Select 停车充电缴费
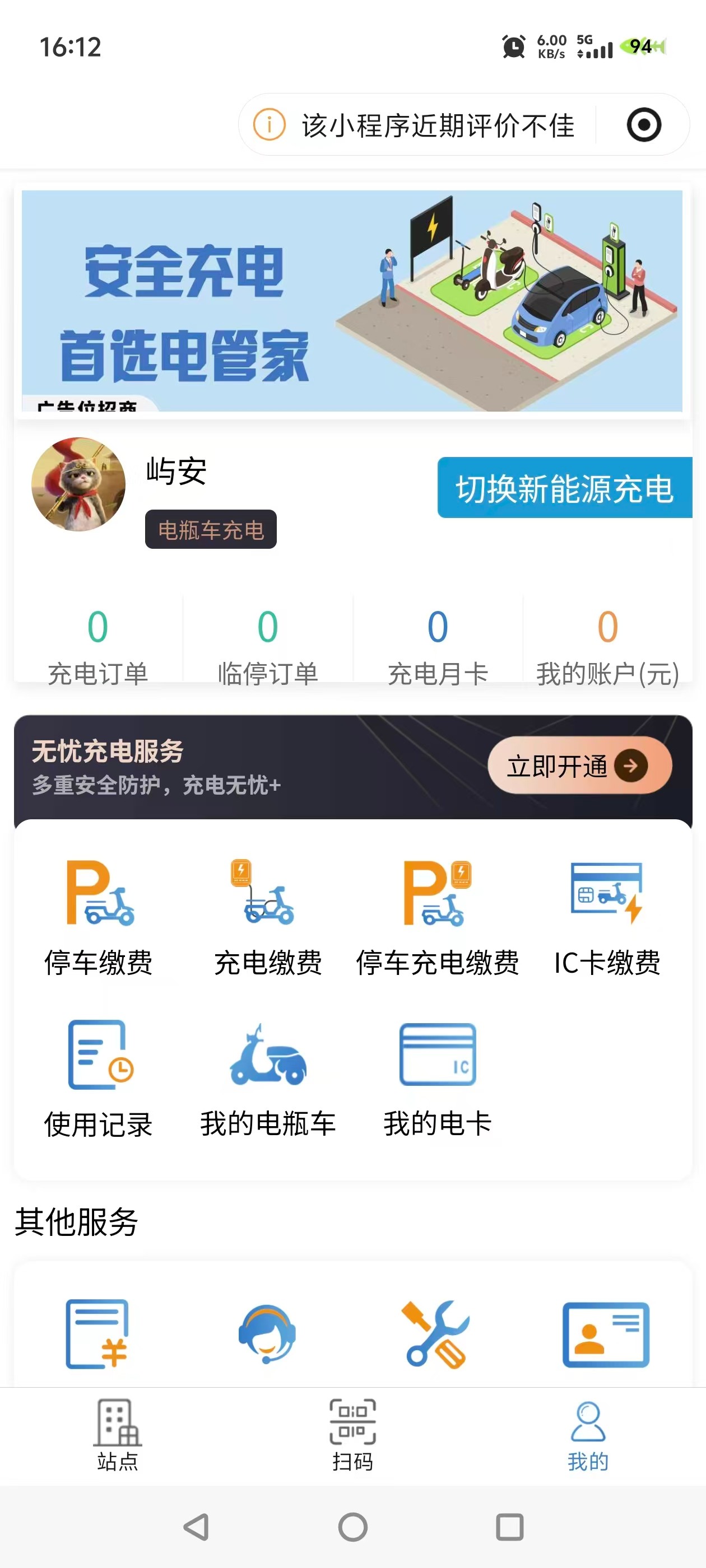 click(x=438, y=917)
